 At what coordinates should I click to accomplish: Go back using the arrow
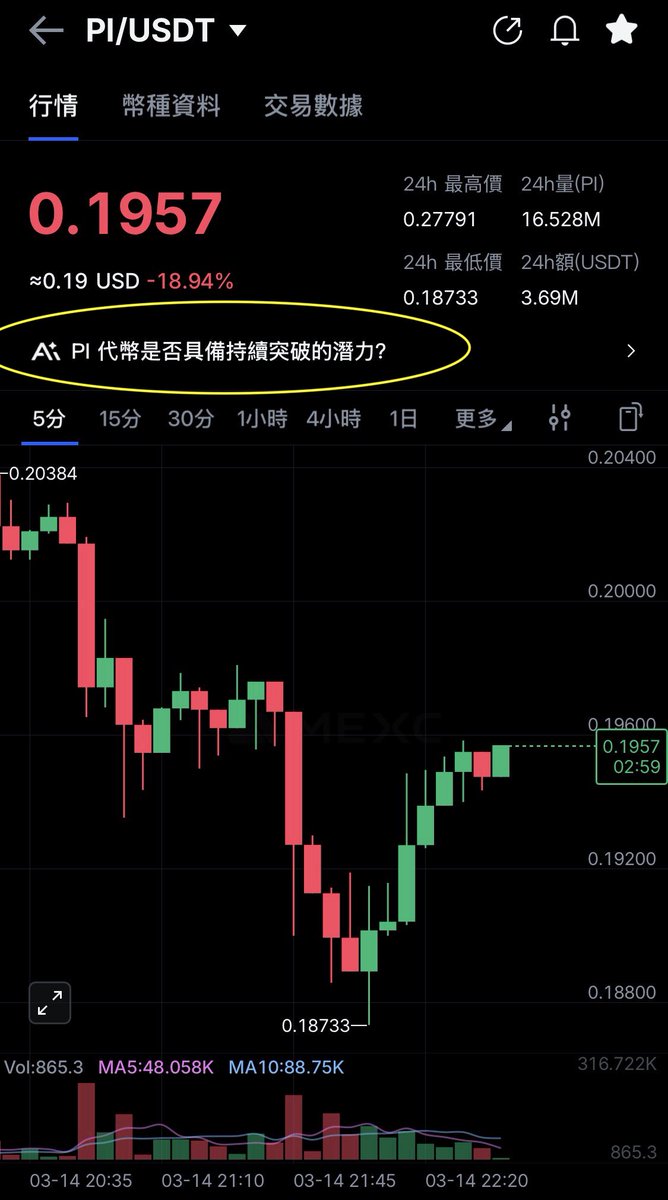click(x=46, y=31)
